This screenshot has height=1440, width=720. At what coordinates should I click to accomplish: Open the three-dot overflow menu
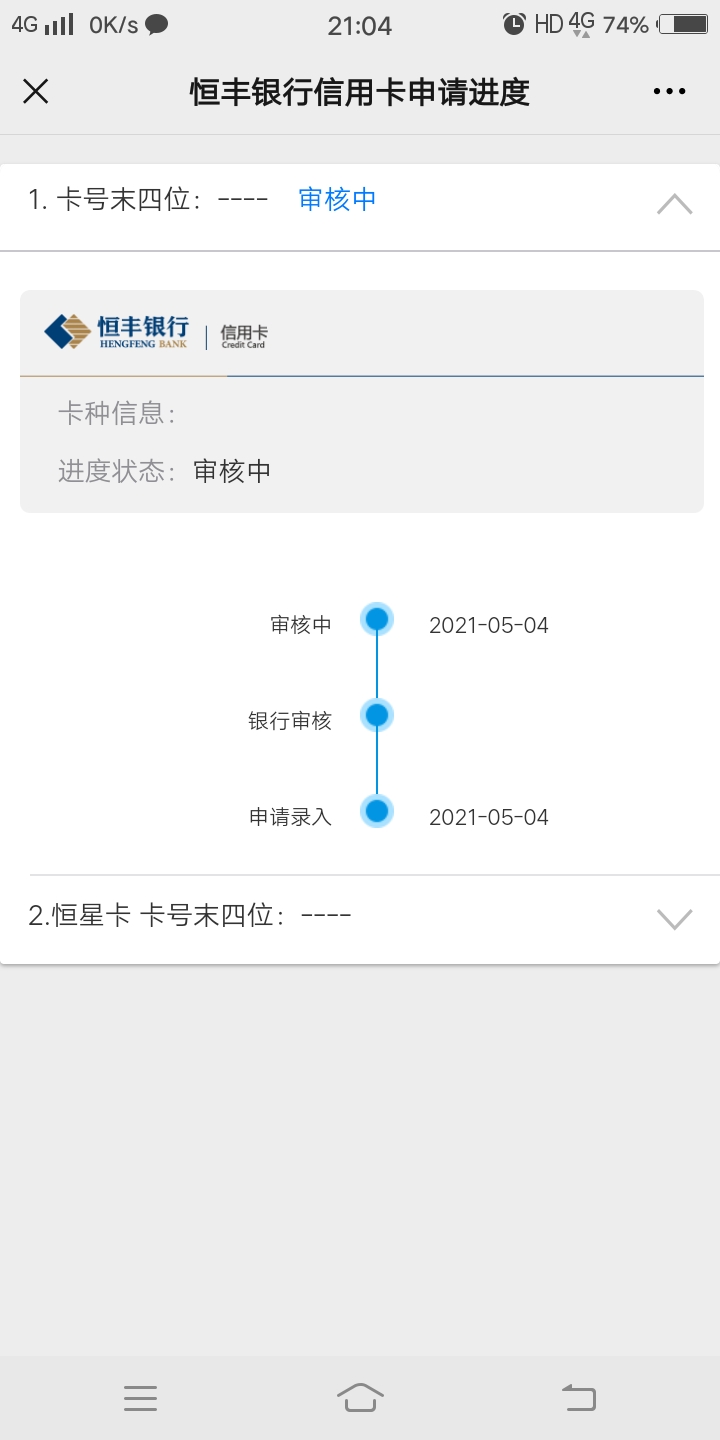(x=669, y=92)
